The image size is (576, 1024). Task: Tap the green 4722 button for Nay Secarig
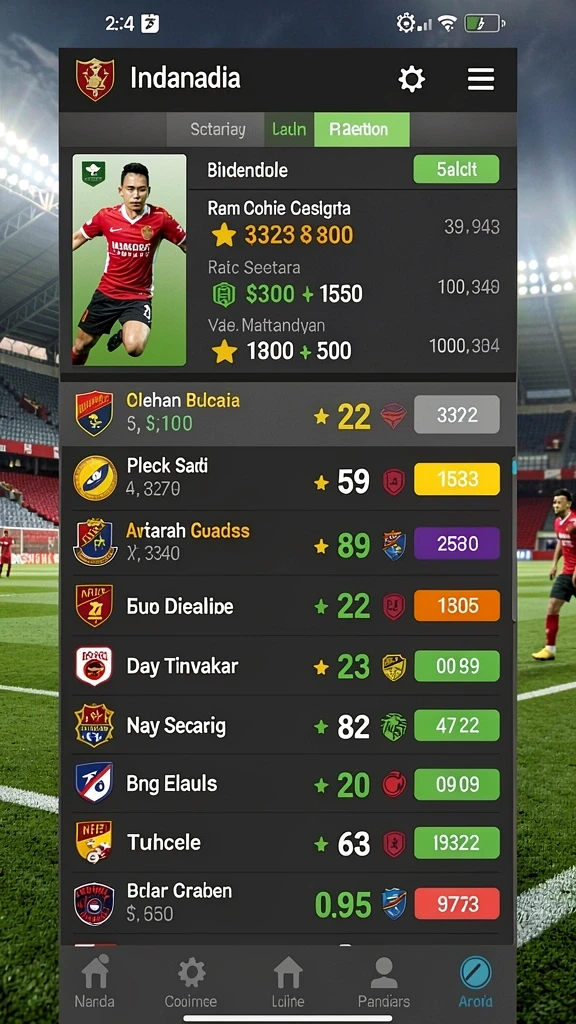(x=456, y=725)
